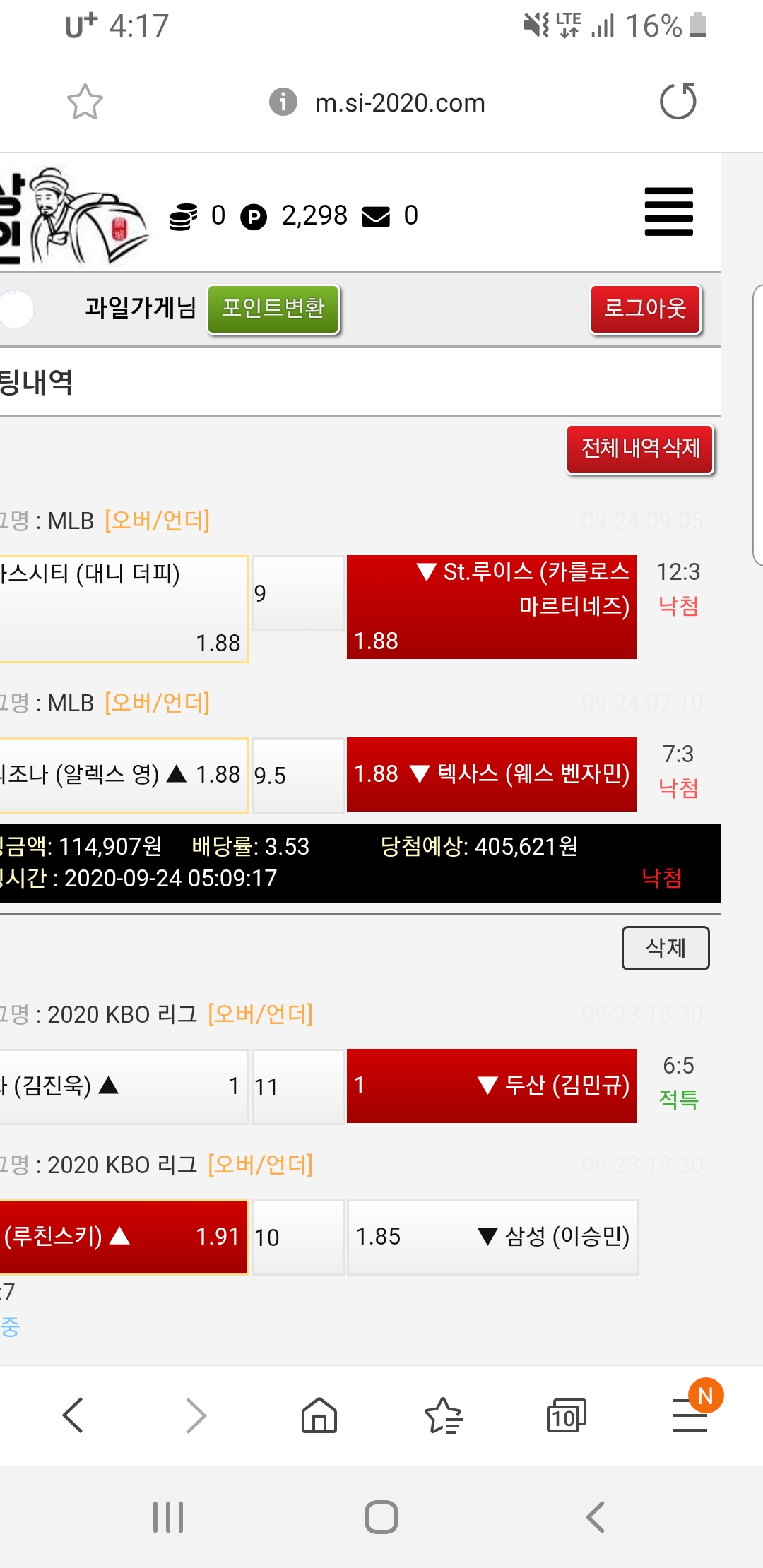The width and height of the screenshot is (763, 1568).
Task: Tap the 삭제 button under the betting slip
Action: (665, 948)
